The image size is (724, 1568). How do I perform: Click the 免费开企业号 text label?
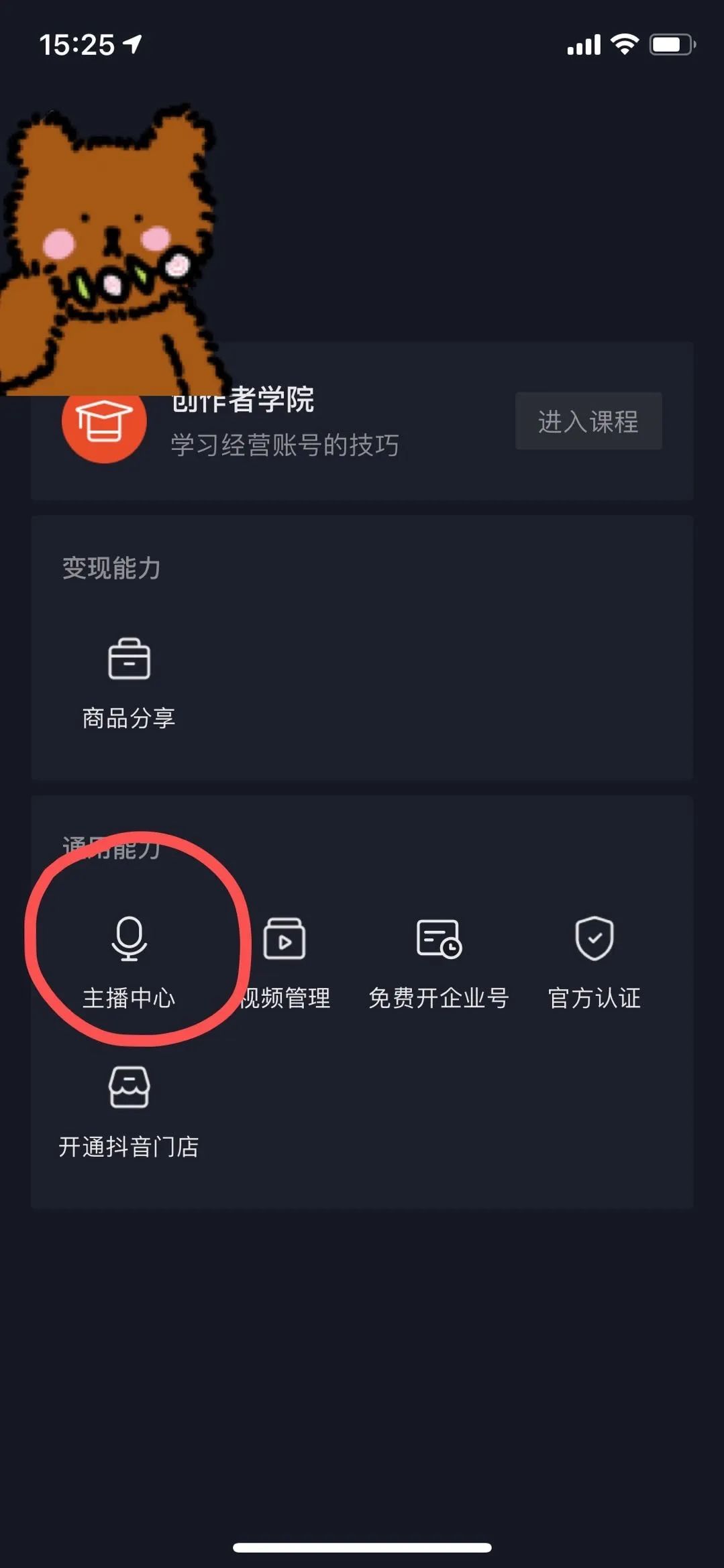(x=438, y=999)
